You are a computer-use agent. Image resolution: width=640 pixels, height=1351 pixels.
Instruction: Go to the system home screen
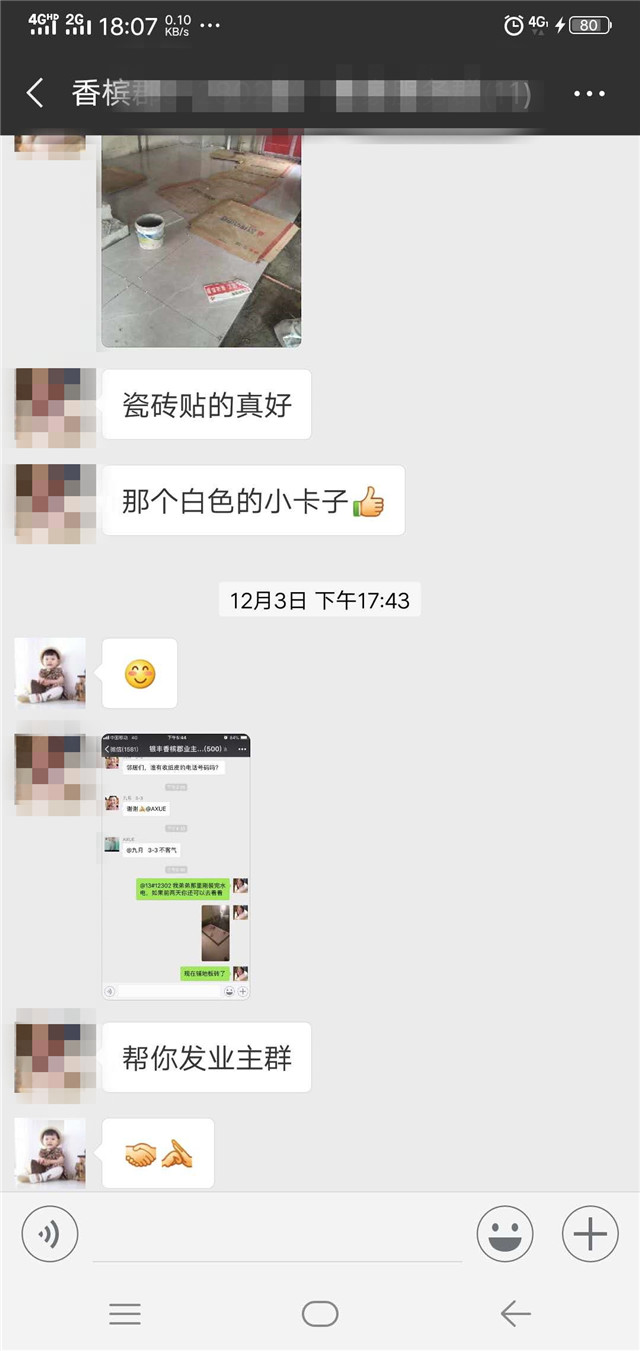320,1313
